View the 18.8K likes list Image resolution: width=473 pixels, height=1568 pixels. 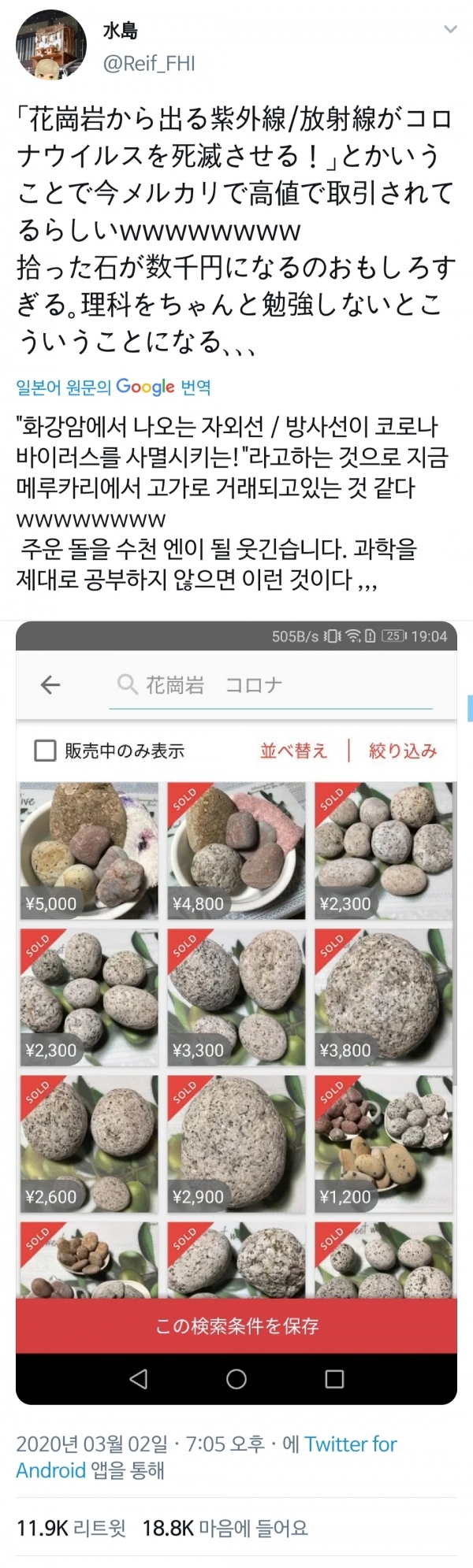tap(225, 1528)
